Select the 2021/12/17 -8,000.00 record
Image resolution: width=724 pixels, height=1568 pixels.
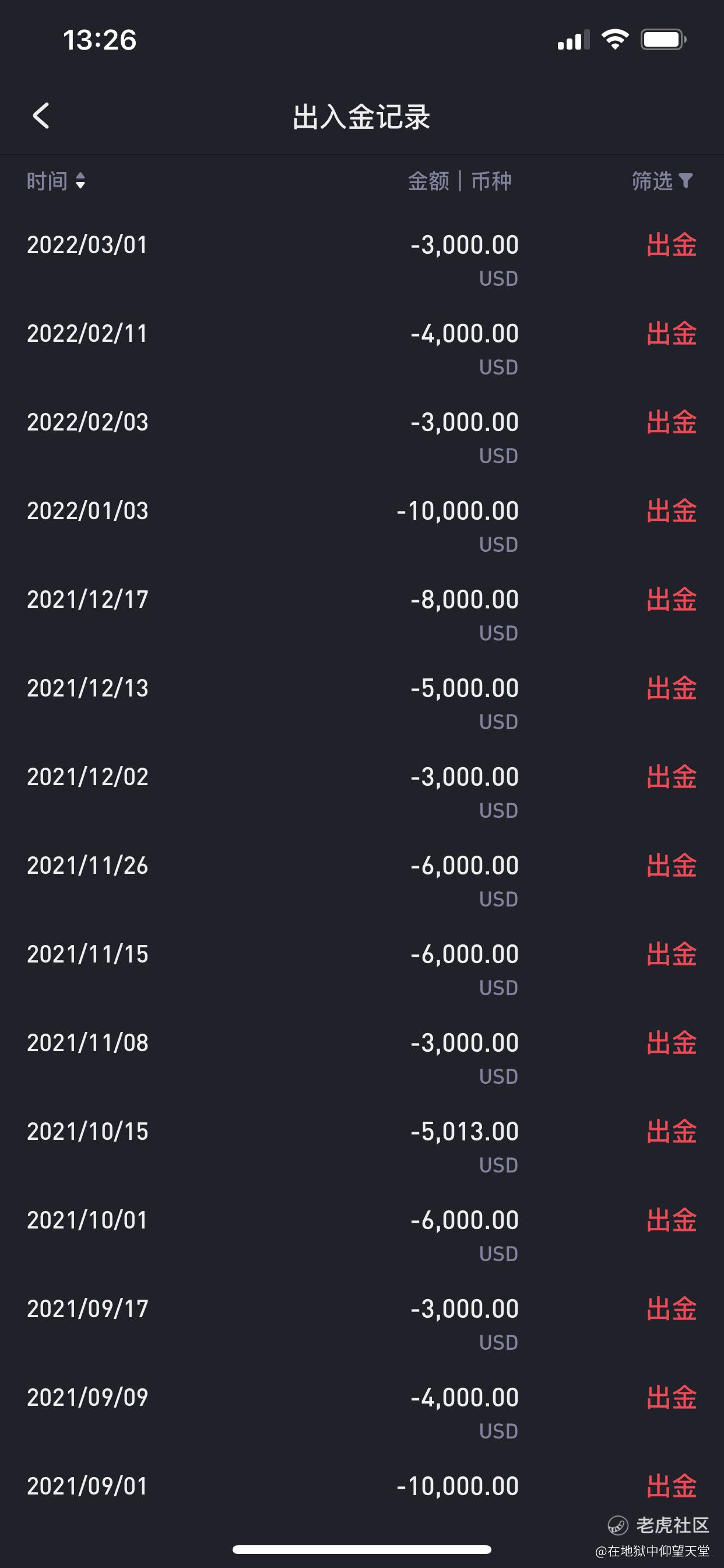[362, 614]
